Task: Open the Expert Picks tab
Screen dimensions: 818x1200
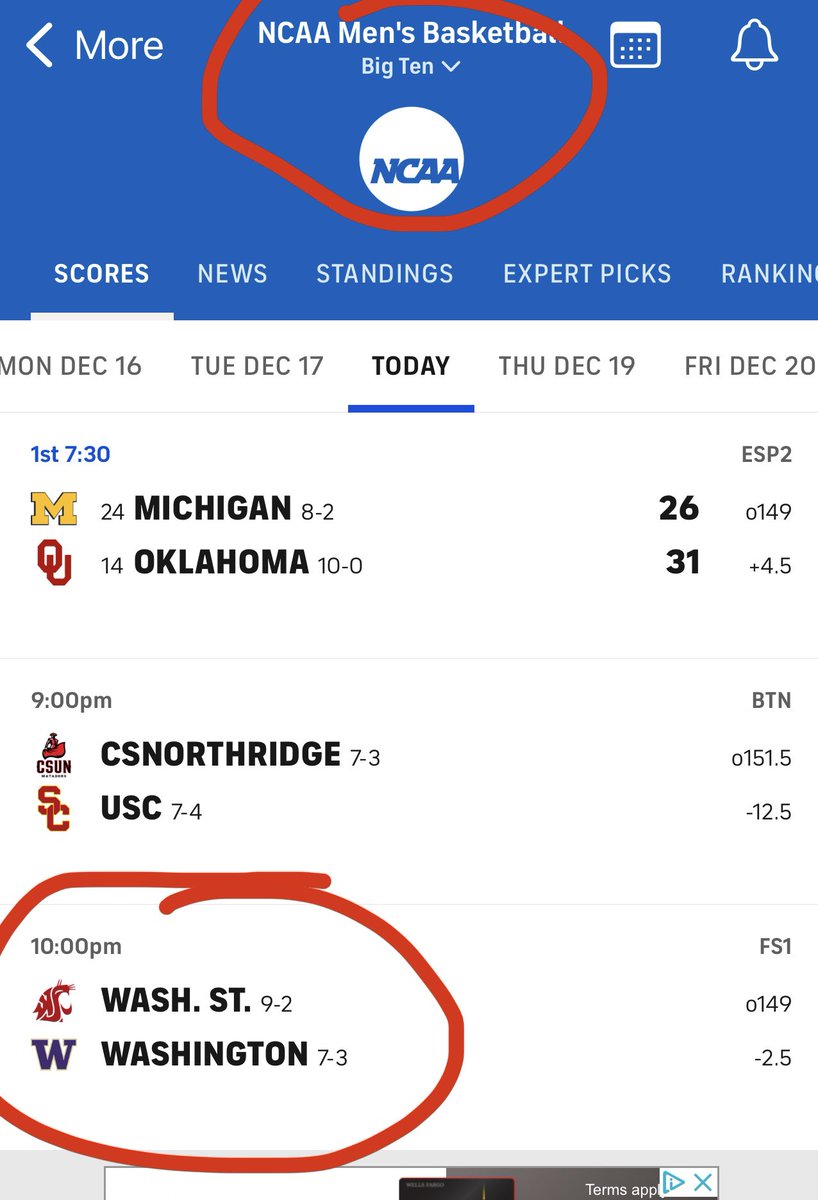Action: coord(587,274)
